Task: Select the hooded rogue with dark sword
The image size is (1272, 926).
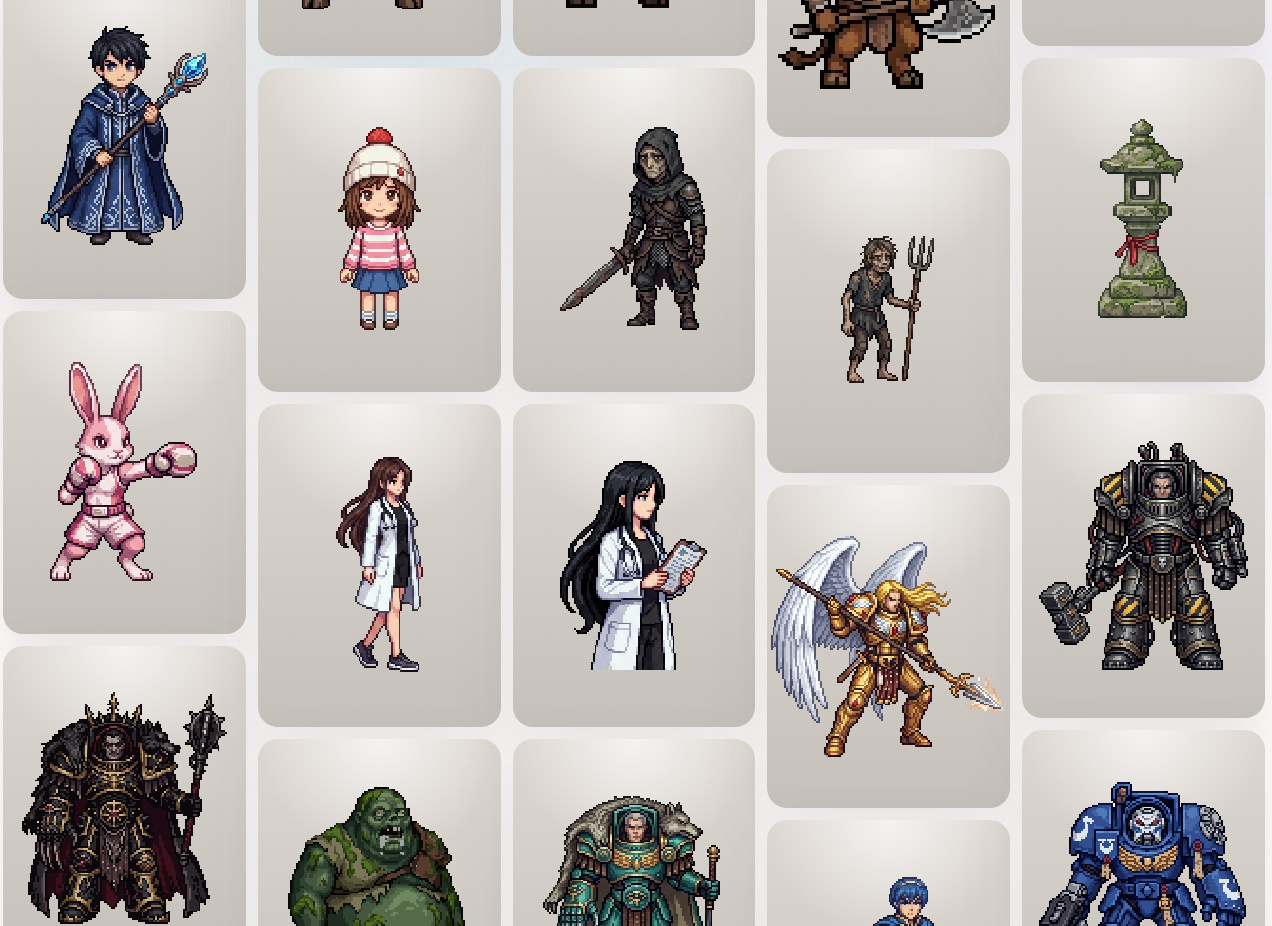Action: point(634,229)
